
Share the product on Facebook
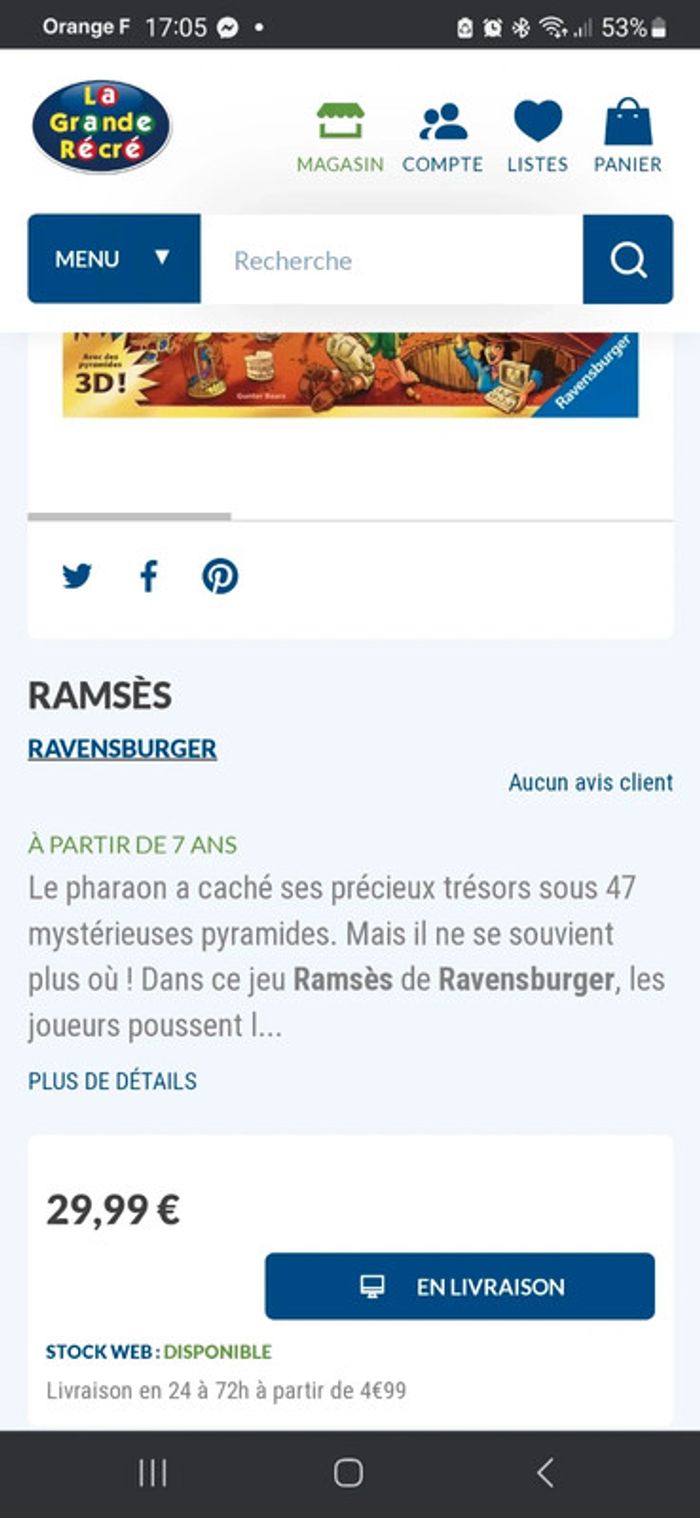pos(148,576)
